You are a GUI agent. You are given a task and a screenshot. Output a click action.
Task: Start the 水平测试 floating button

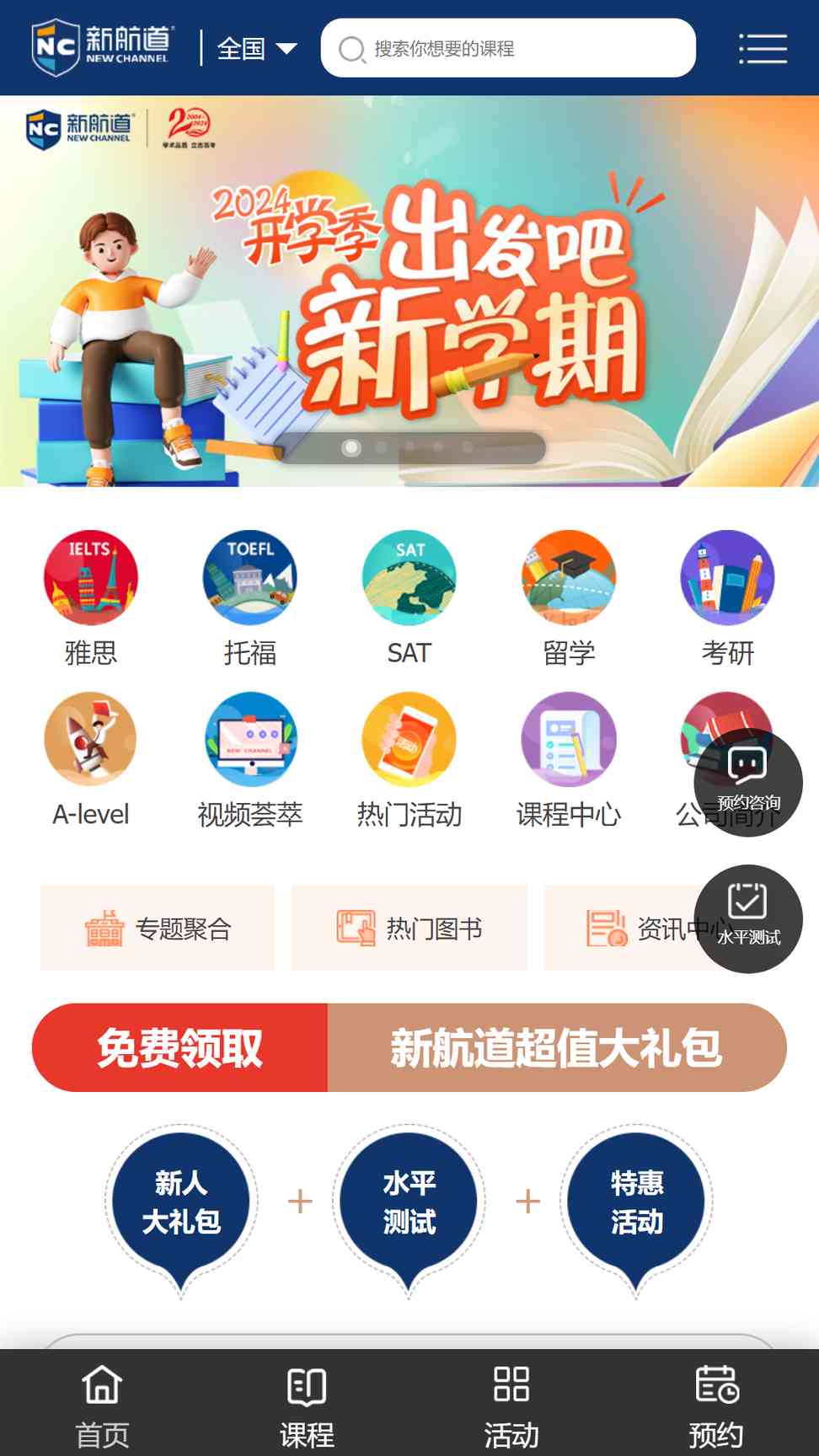[748, 918]
